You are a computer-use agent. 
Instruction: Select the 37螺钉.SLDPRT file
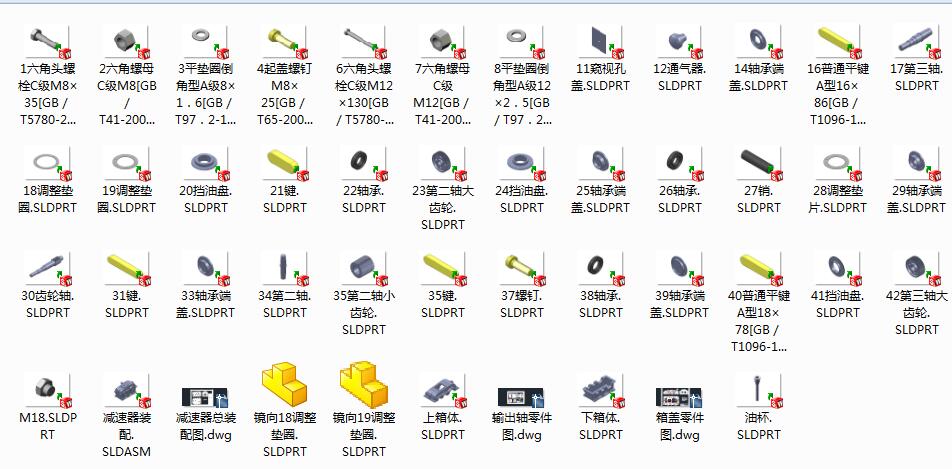pyautogui.click(x=521, y=268)
